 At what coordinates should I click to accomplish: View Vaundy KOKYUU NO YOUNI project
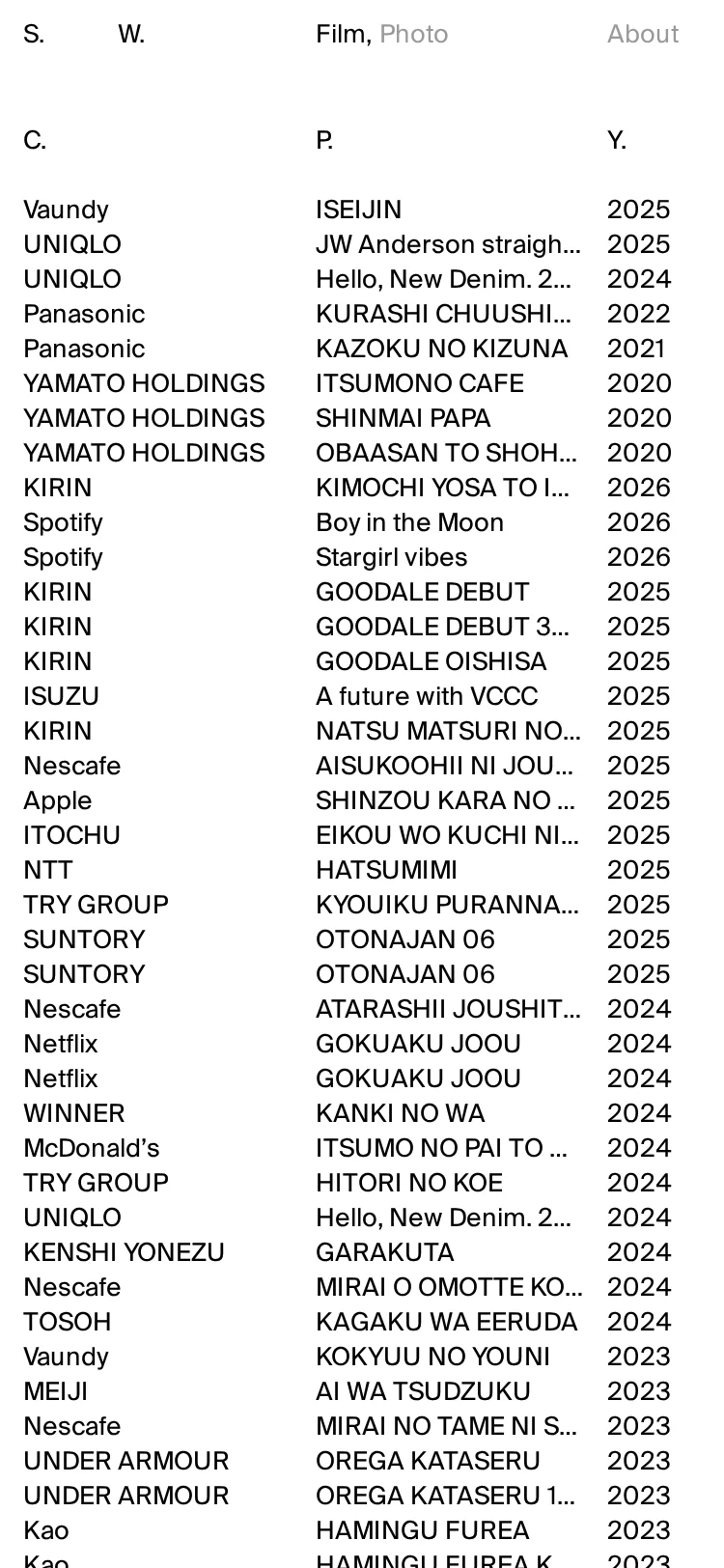(x=432, y=1358)
